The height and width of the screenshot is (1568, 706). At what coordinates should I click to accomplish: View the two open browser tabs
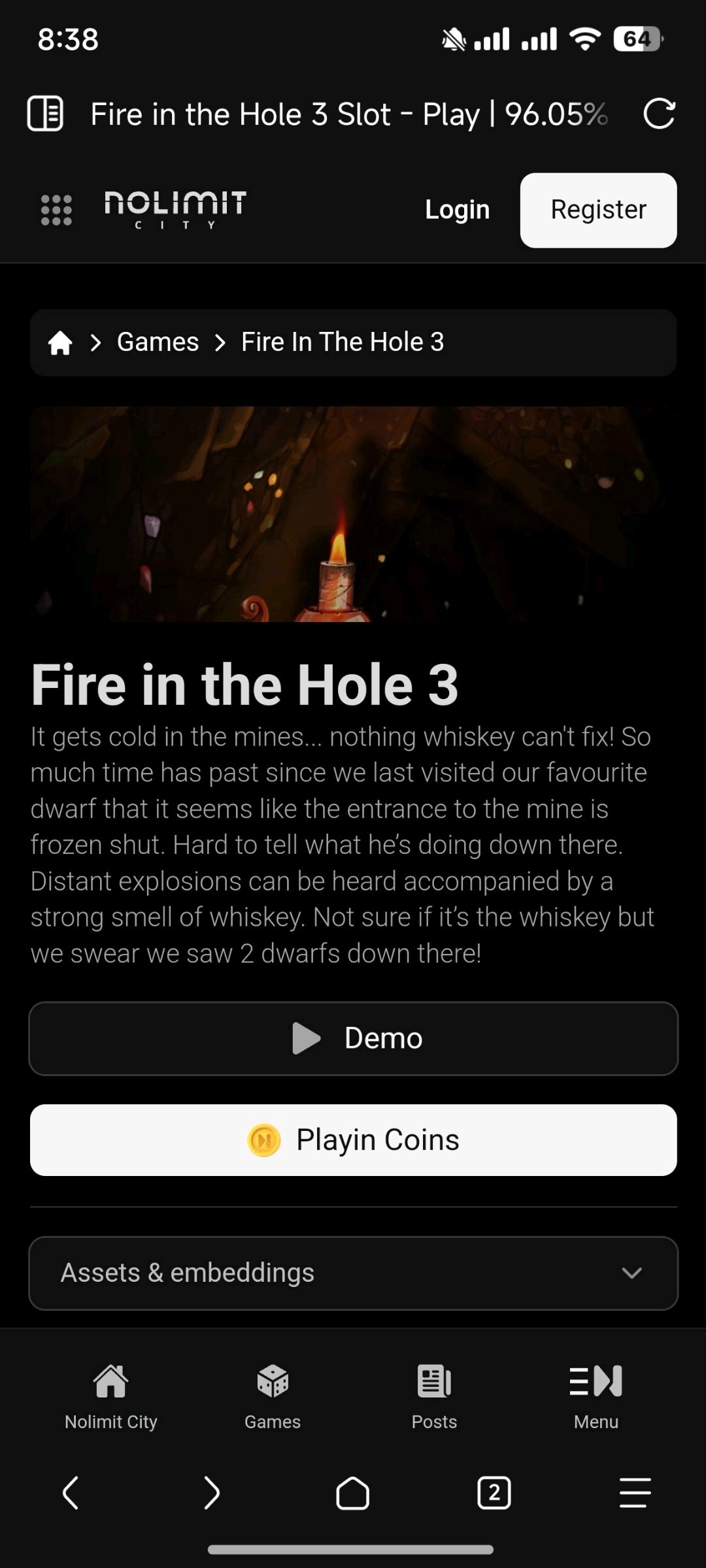click(494, 1493)
